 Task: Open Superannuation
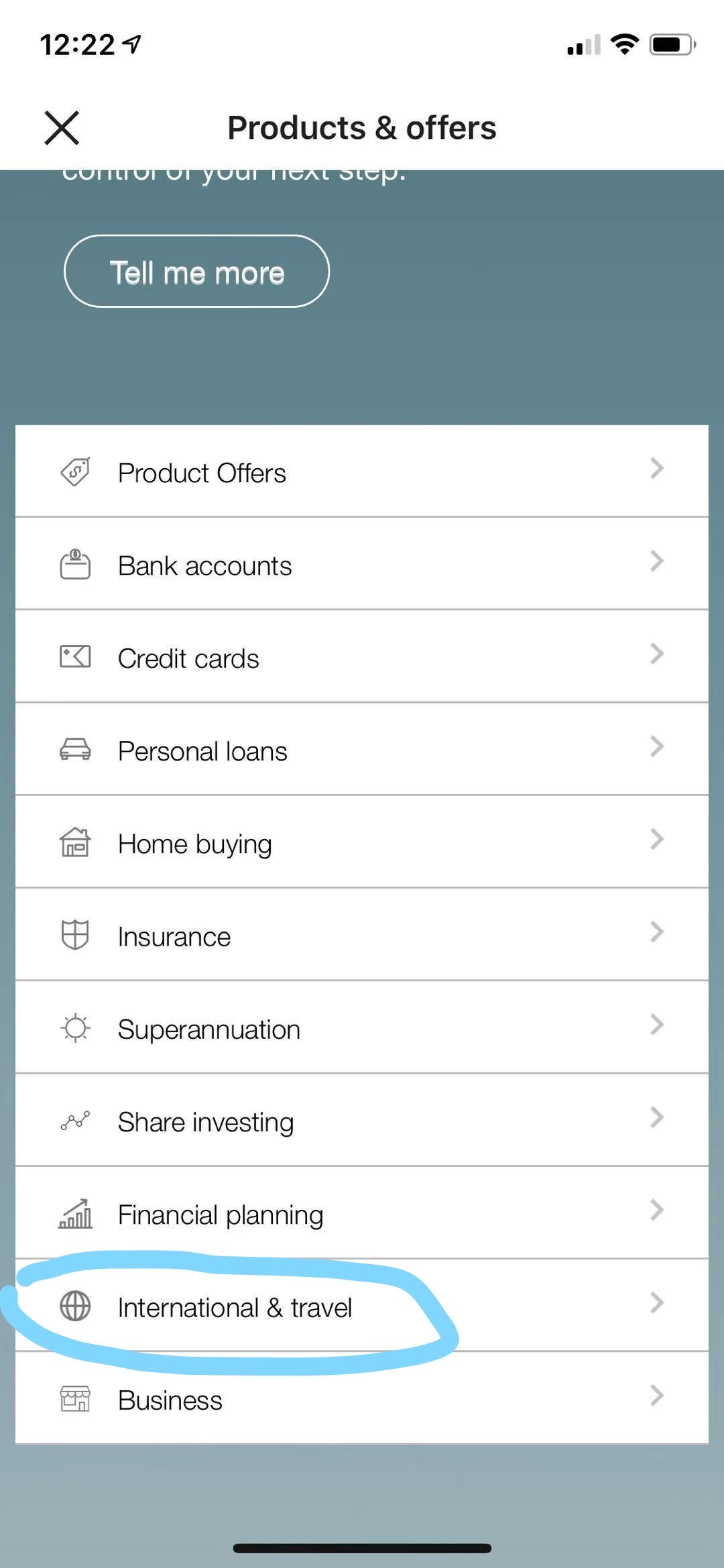tap(362, 1027)
